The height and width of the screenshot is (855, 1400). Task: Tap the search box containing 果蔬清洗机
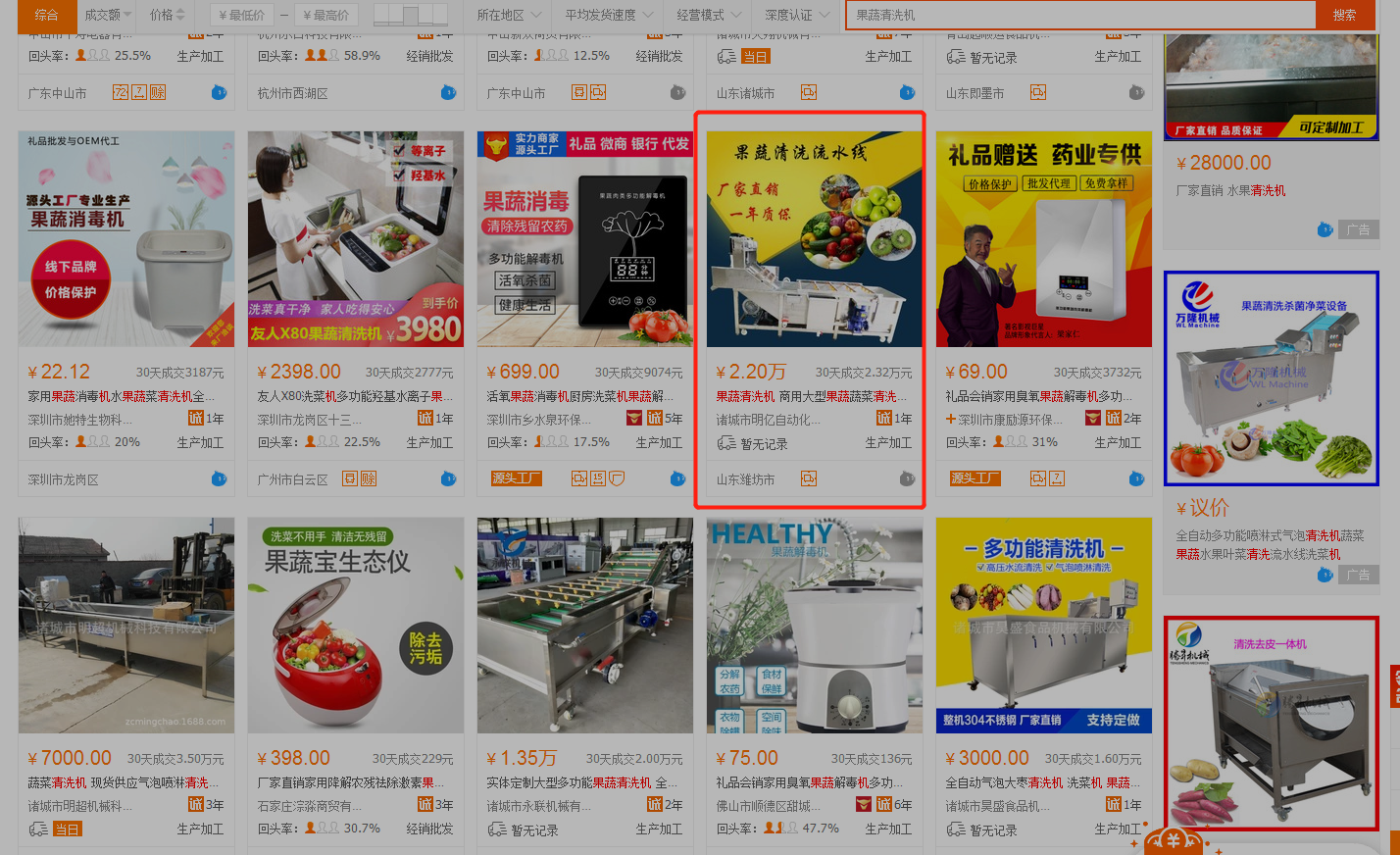coord(1078,15)
